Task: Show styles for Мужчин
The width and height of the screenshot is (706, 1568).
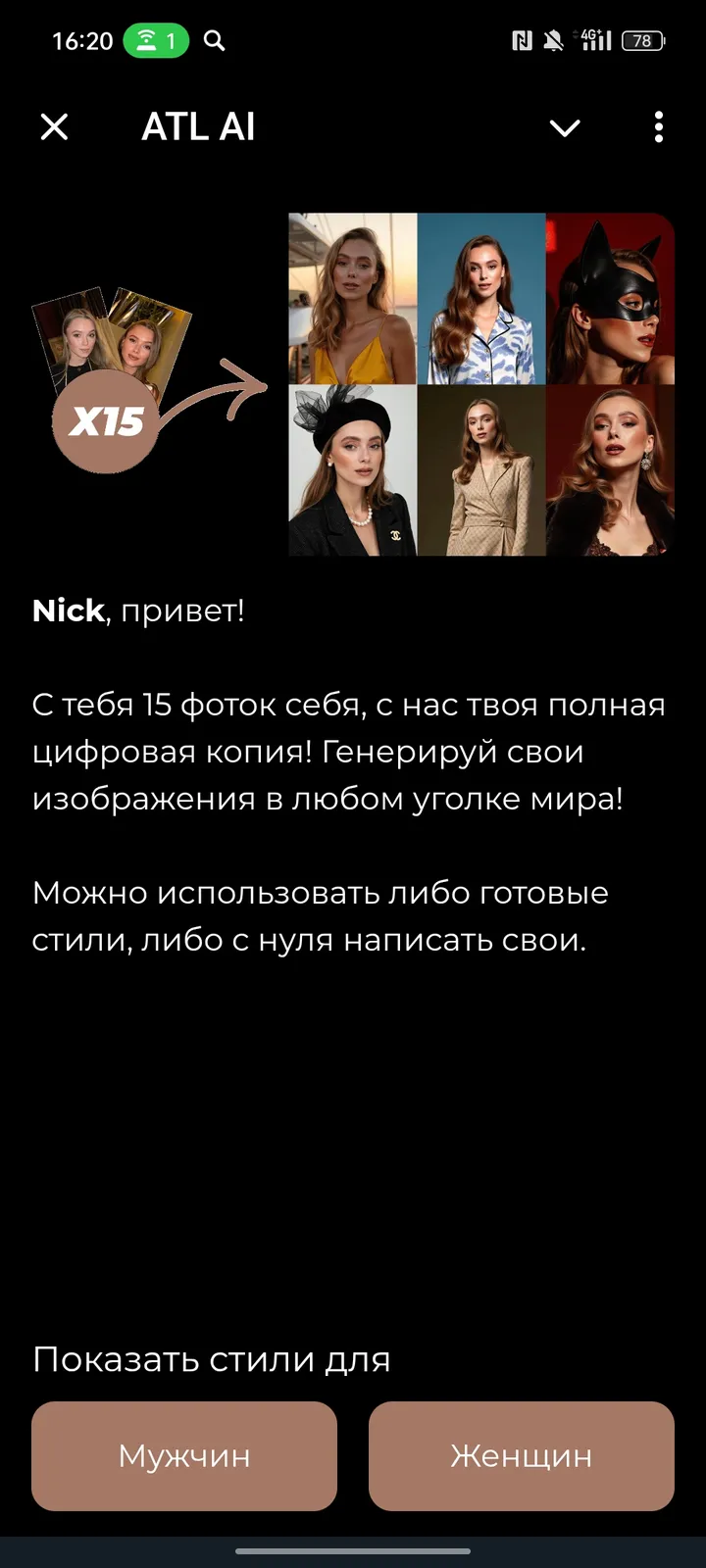Action: [x=184, y=1455]
